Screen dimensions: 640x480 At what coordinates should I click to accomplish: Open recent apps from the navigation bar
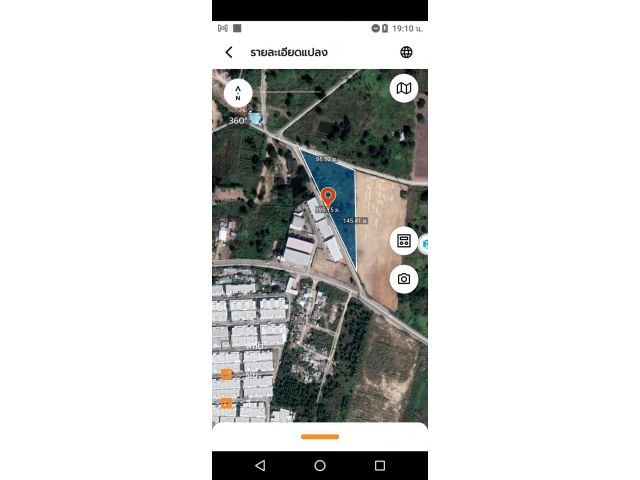coord(380,466)
